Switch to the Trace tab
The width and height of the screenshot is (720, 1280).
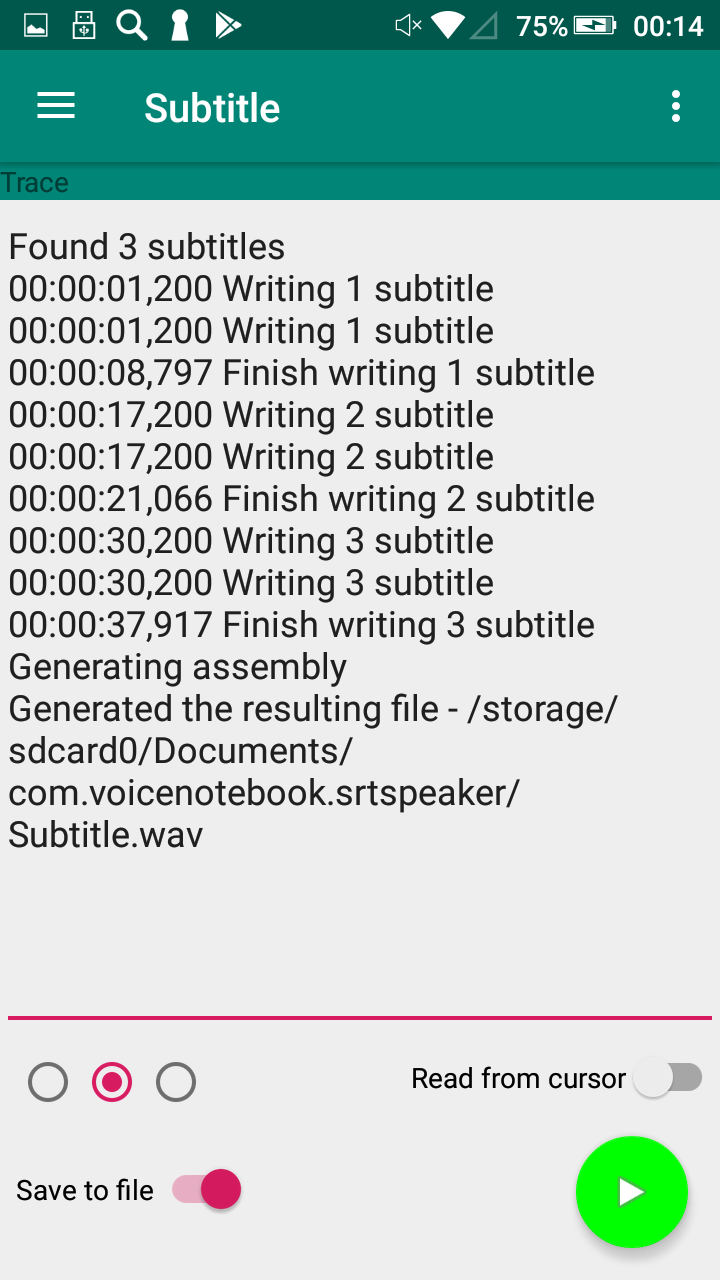36,182
